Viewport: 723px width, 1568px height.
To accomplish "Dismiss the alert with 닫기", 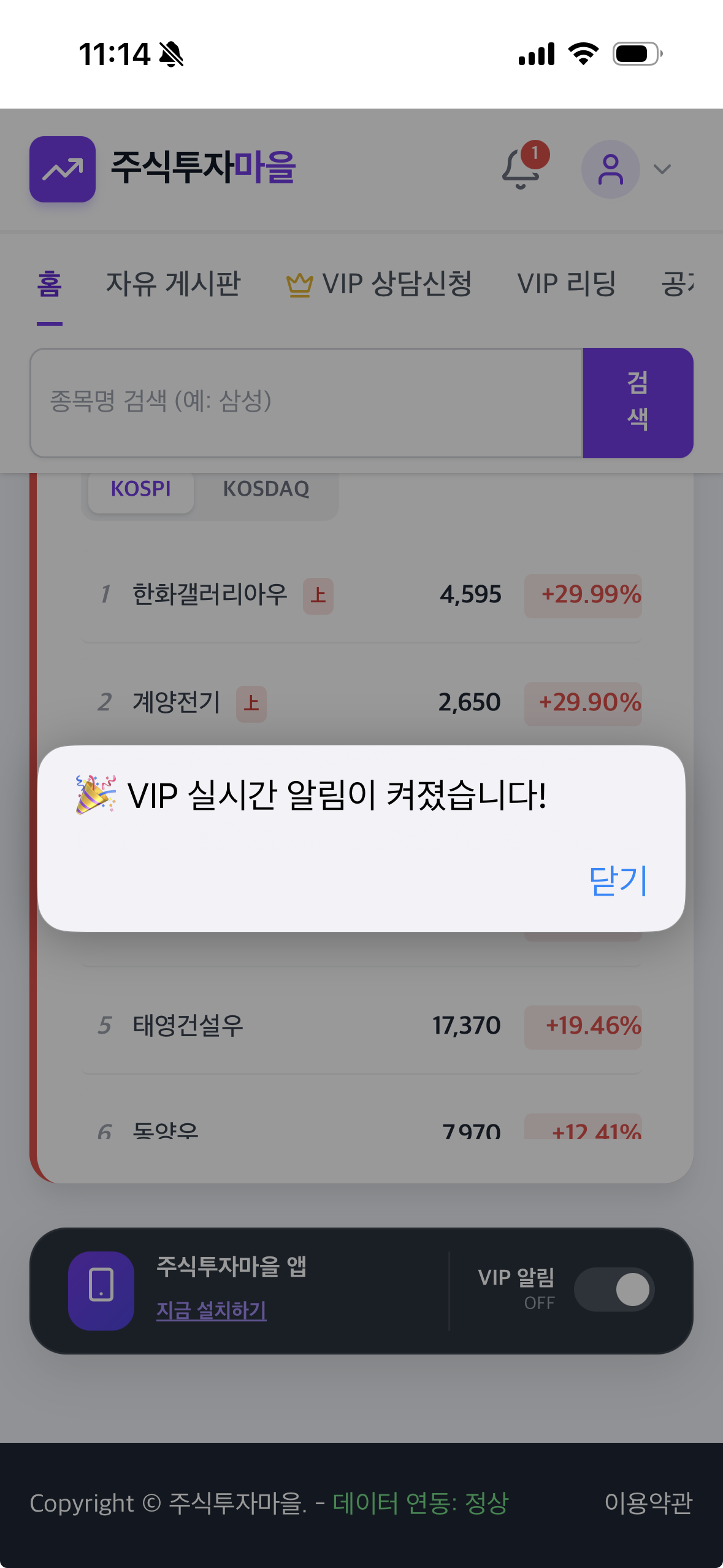I will (618, 881).
